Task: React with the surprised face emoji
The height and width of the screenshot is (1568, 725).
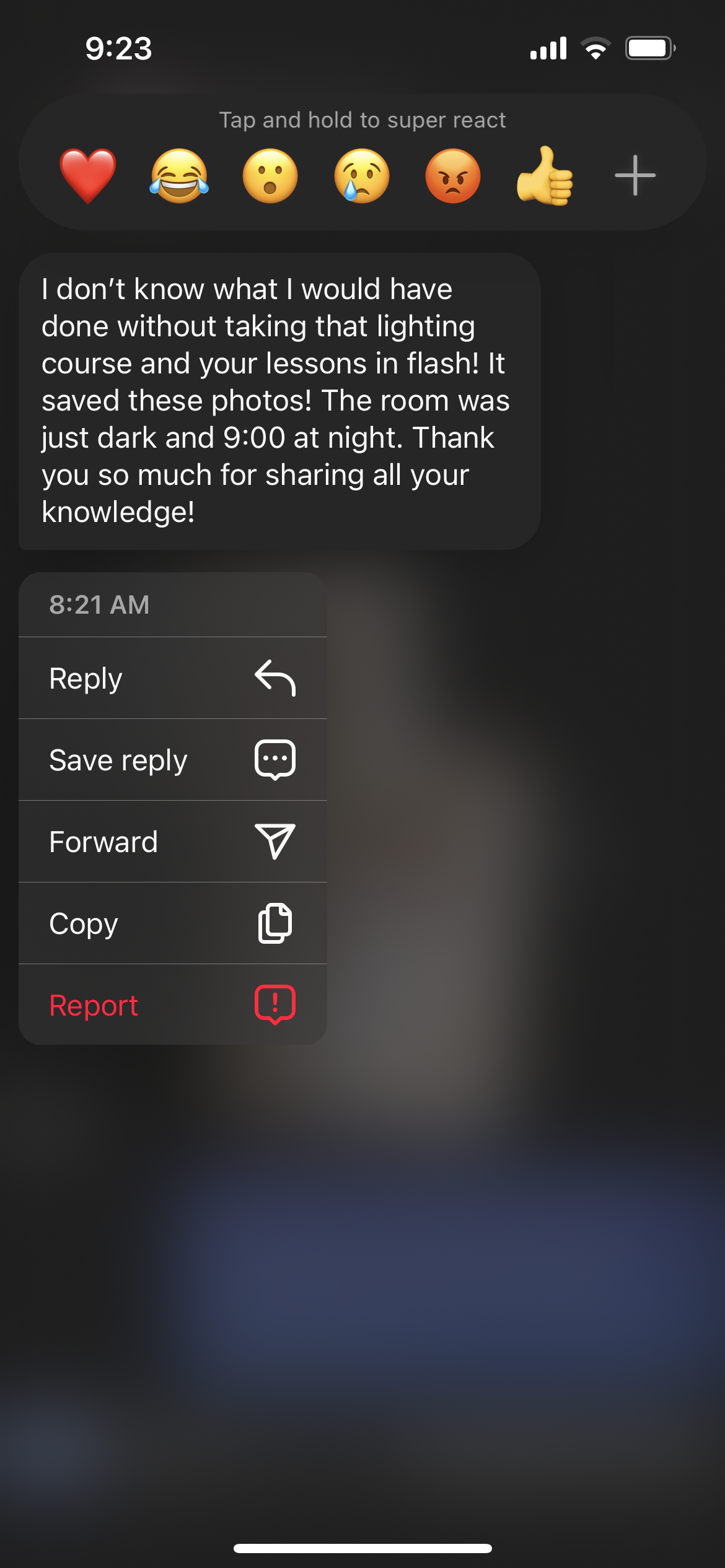Action: pyautogui.click(x=270, y=176)
